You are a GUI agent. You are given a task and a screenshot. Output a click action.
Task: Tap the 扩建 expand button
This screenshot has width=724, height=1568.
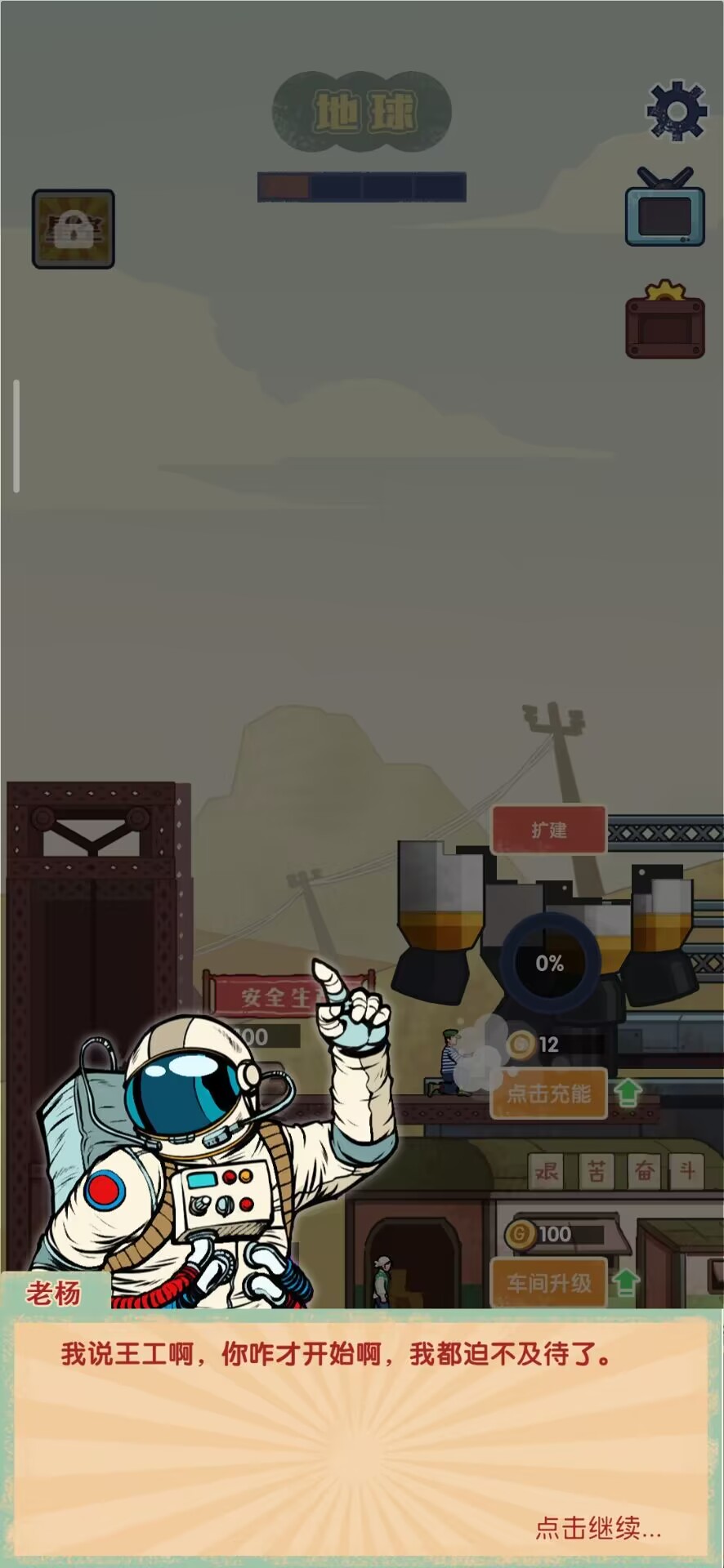click(x=548, y=831)
